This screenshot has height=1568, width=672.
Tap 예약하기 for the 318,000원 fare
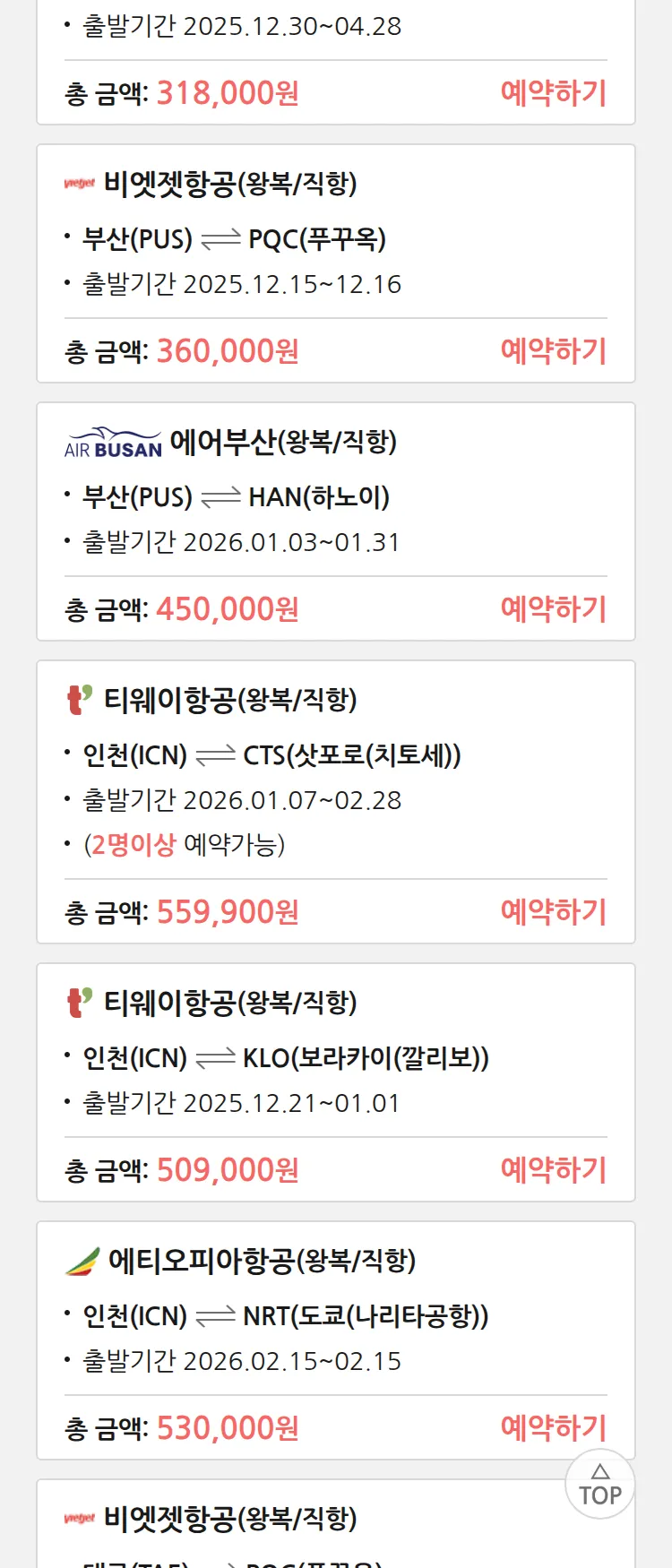click(553, 93)
